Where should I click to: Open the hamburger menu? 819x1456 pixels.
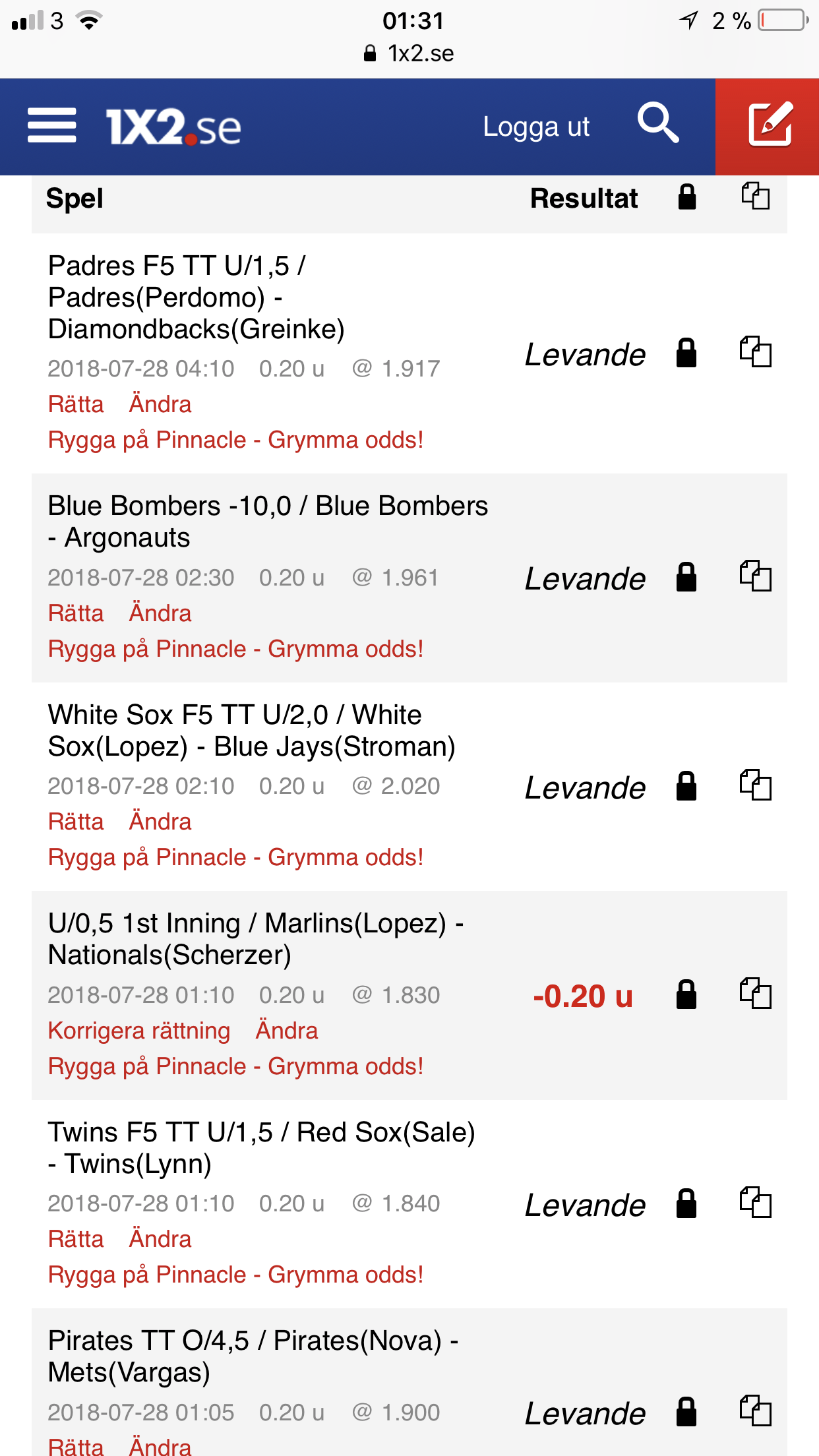click(51, 125)
